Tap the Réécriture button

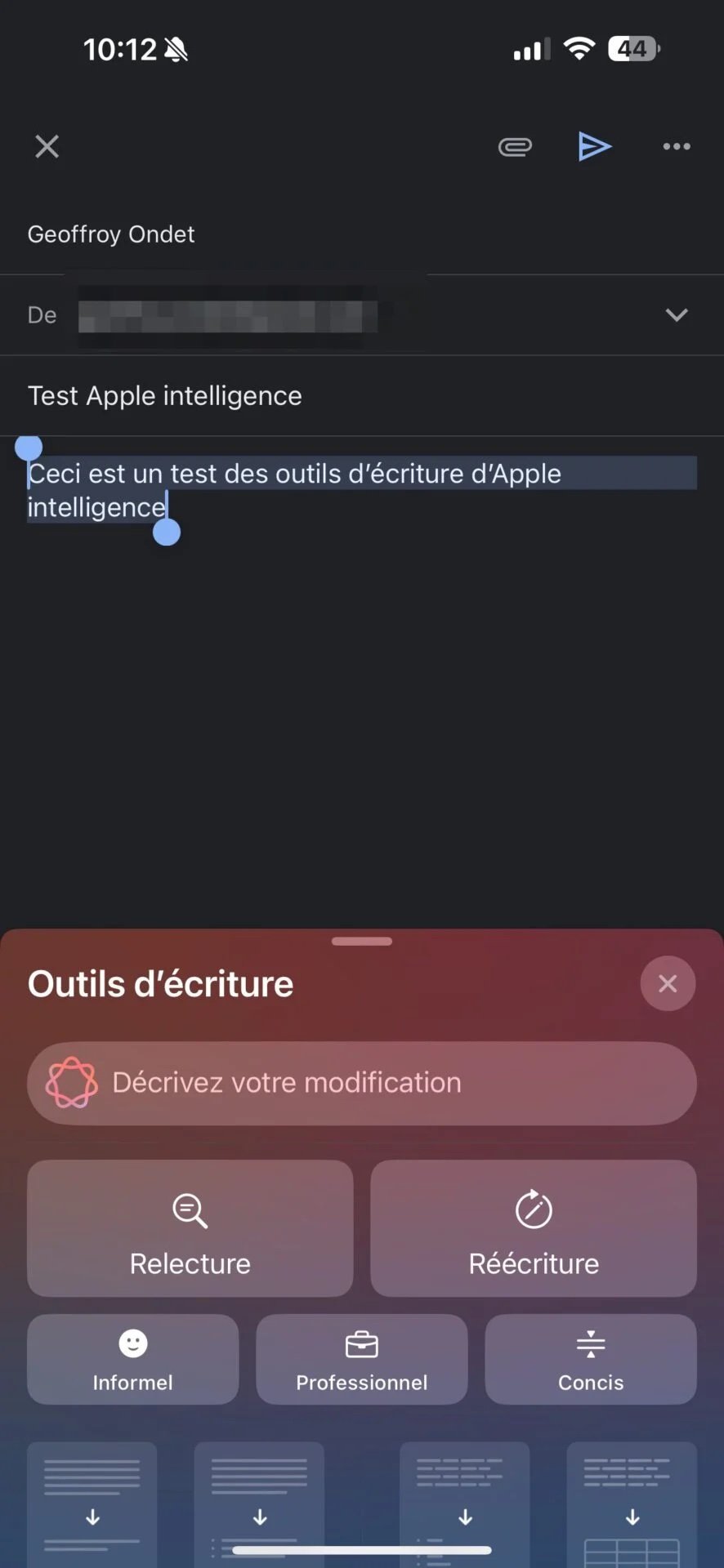click(533, 1228)
